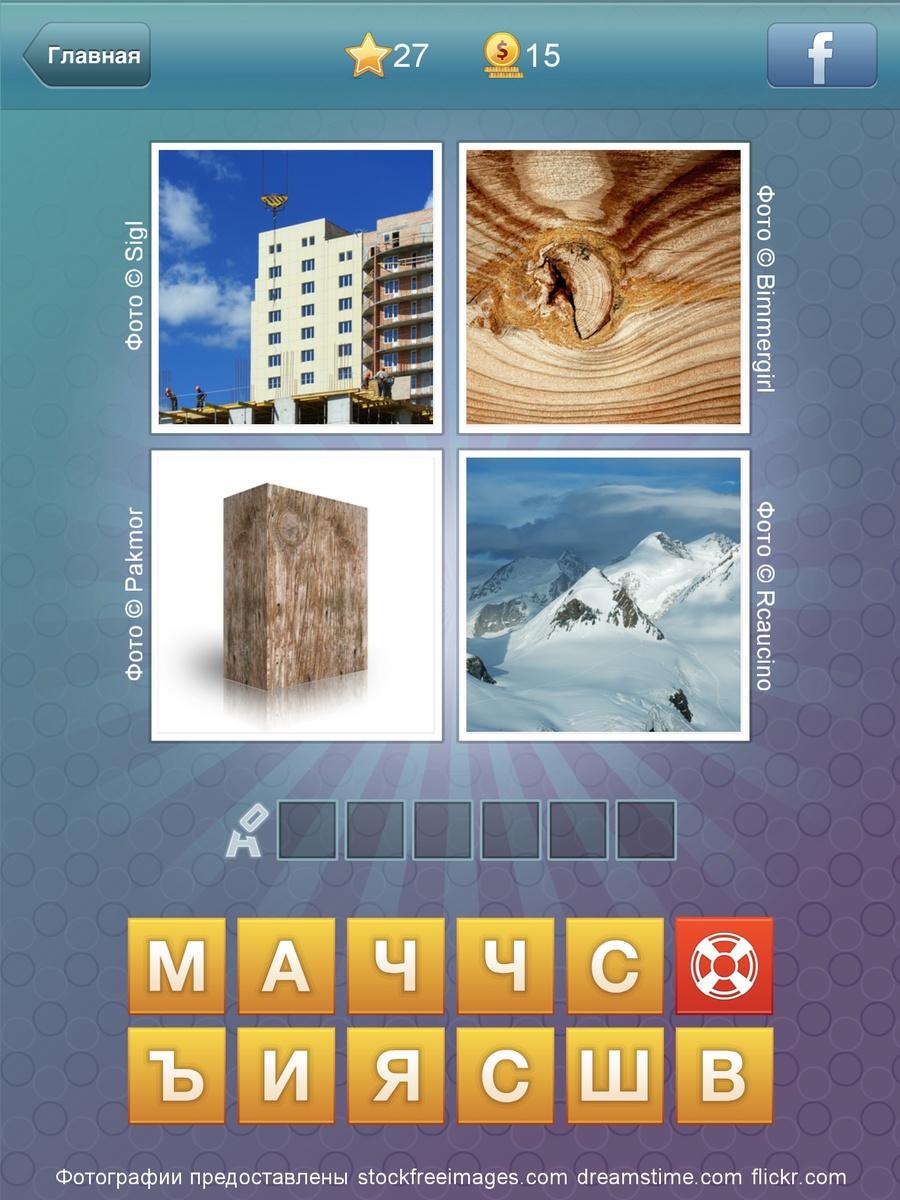Choose the letter И tile
Screen dimensions: 900x1200
click(286, 1075)
